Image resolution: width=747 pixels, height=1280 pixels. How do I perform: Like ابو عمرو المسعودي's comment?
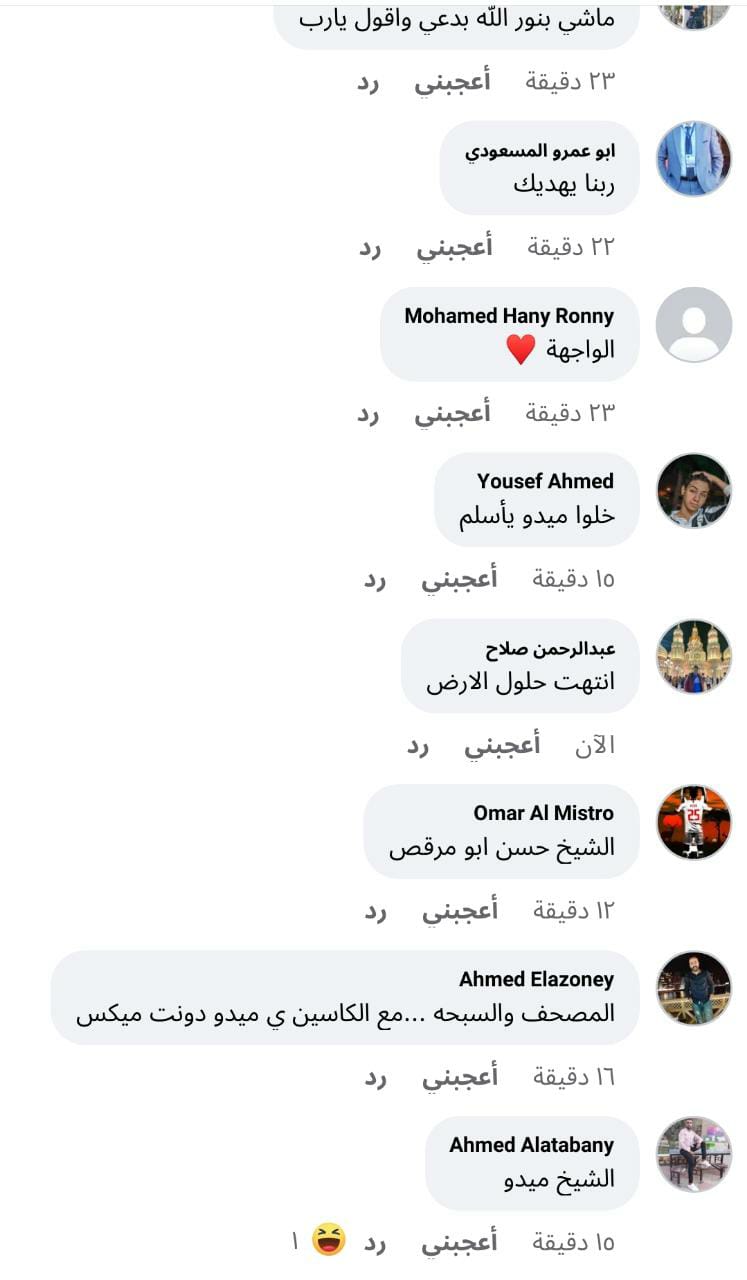[x=454, y=248]
